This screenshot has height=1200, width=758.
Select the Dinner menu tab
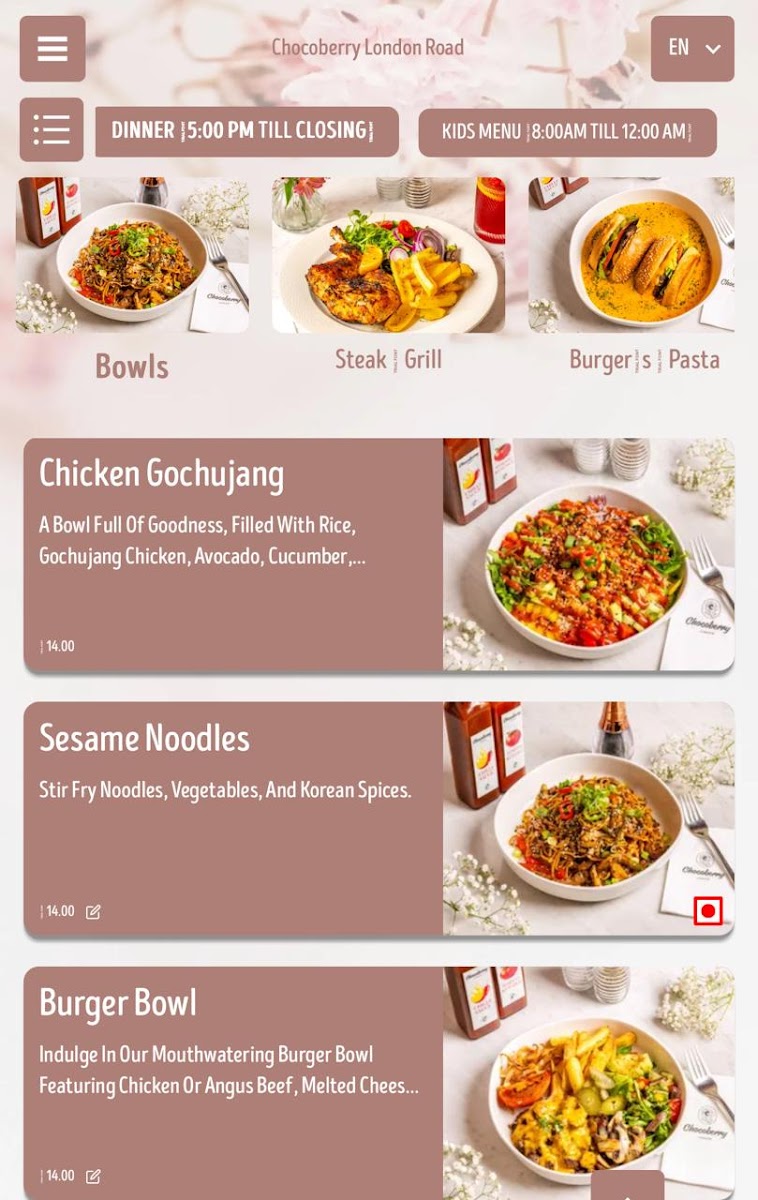(247, 132)
